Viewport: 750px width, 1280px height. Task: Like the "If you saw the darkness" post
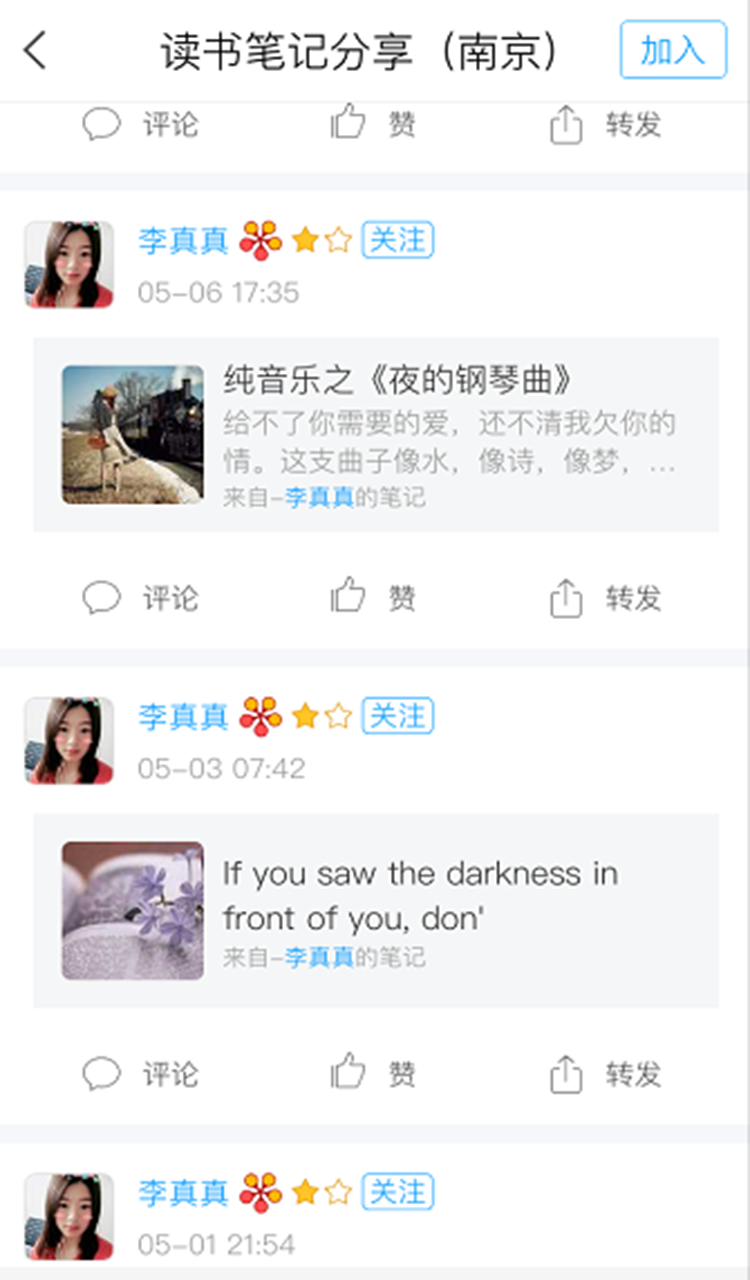[x=373, y=1074]
